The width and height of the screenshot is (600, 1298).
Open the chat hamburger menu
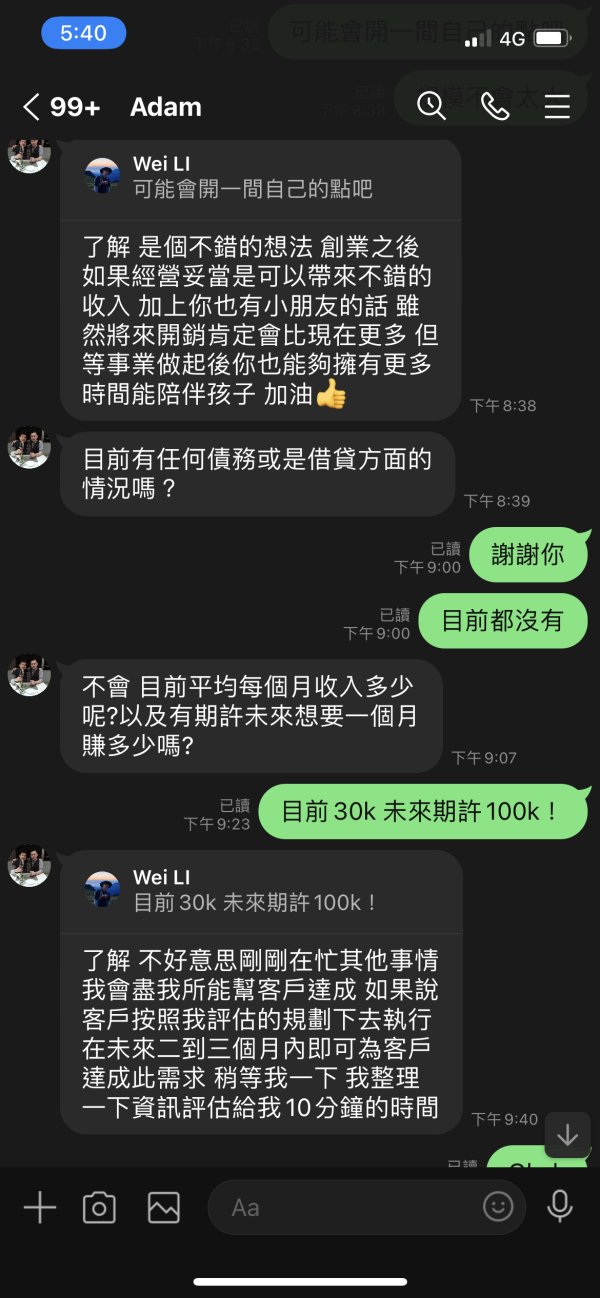557,106
